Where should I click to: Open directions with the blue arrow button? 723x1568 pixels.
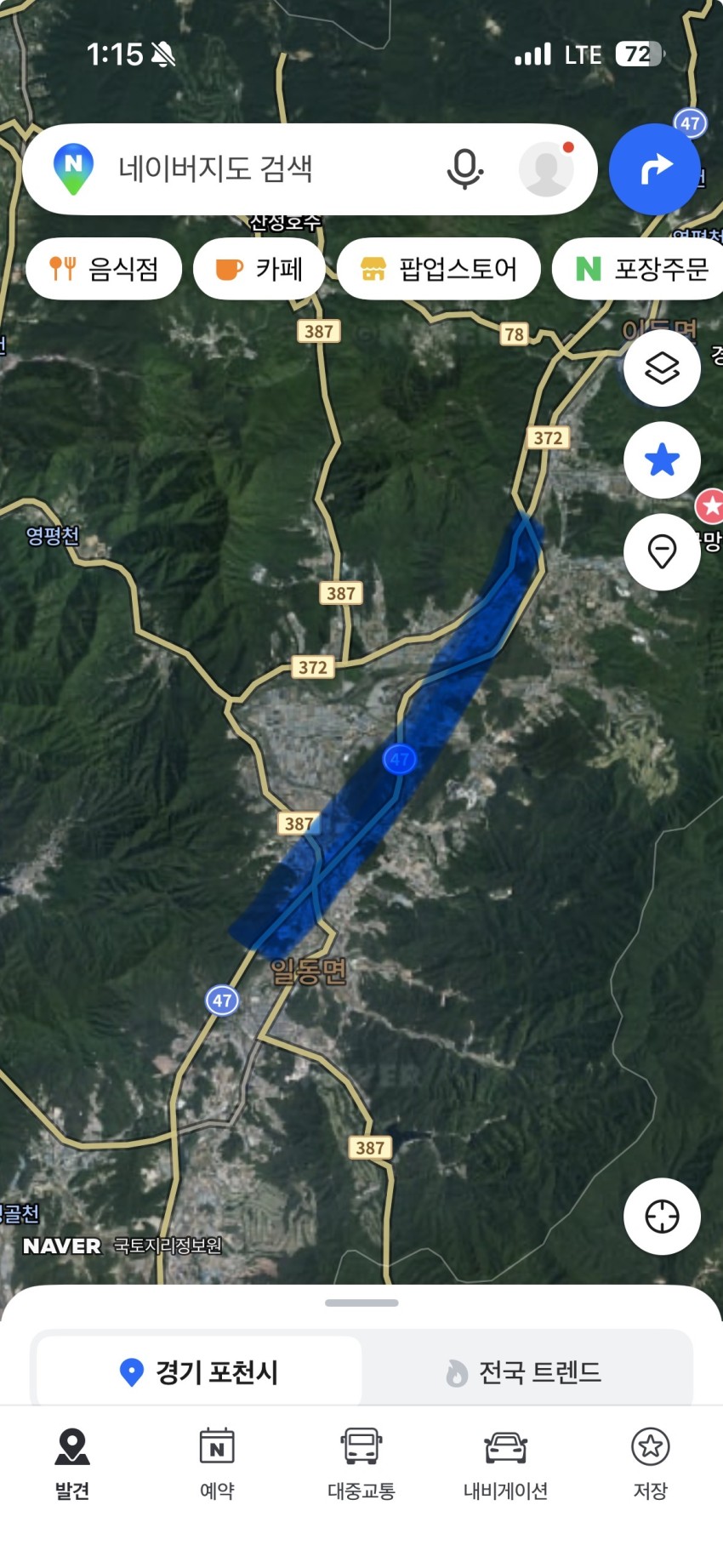click(x=655, y=168)
